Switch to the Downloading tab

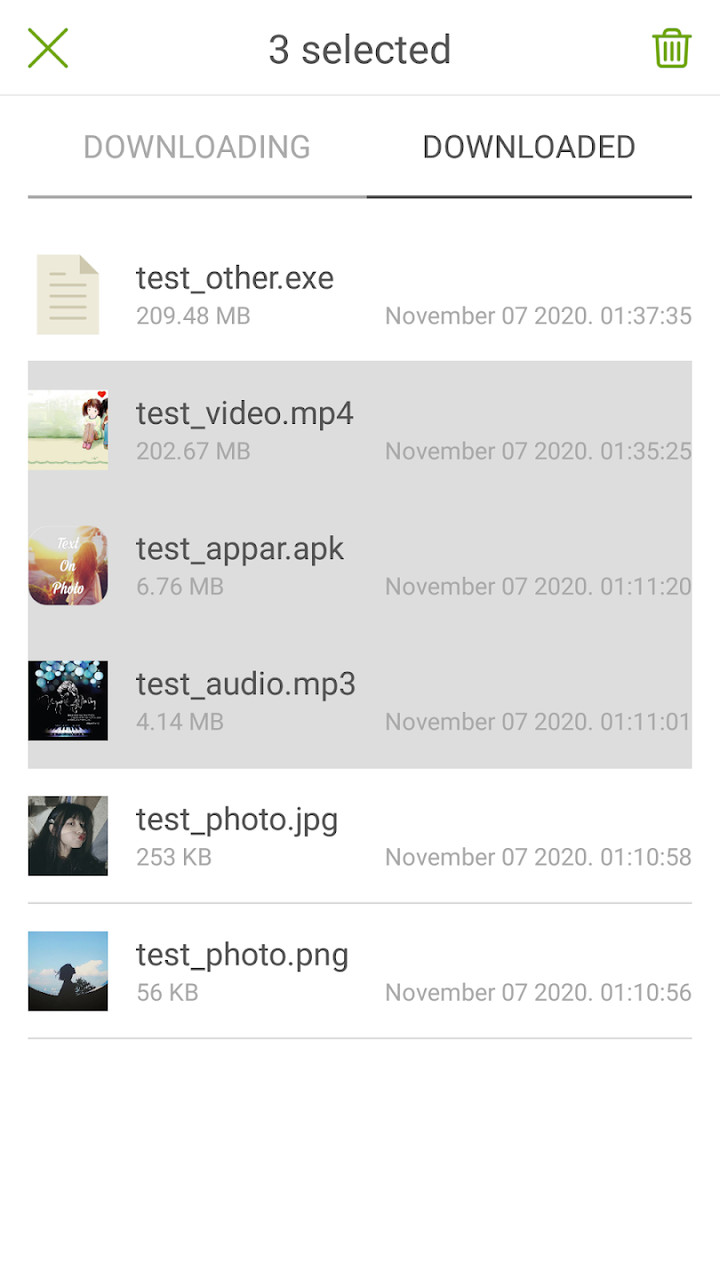(197, 147)
